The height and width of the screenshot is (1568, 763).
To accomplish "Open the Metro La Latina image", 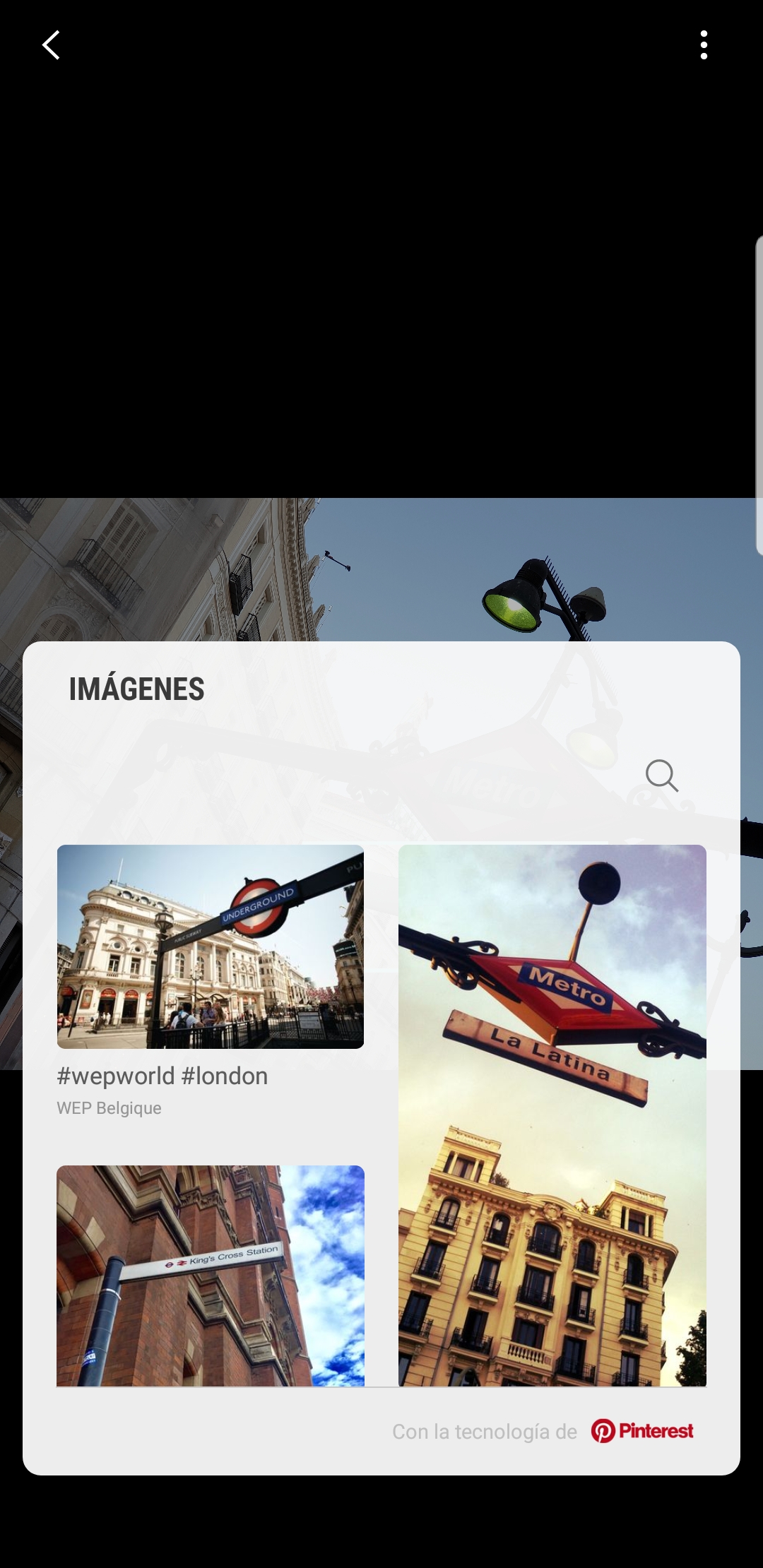I will click(552, 1115).
